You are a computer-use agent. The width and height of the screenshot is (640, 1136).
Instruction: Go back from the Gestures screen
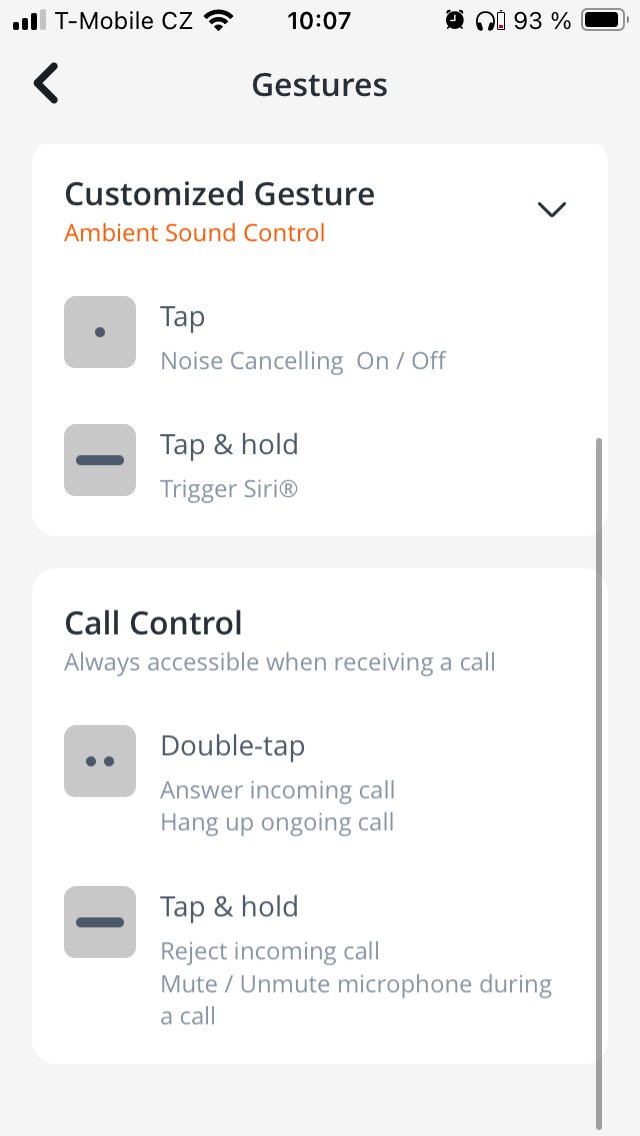coord(46,84)
